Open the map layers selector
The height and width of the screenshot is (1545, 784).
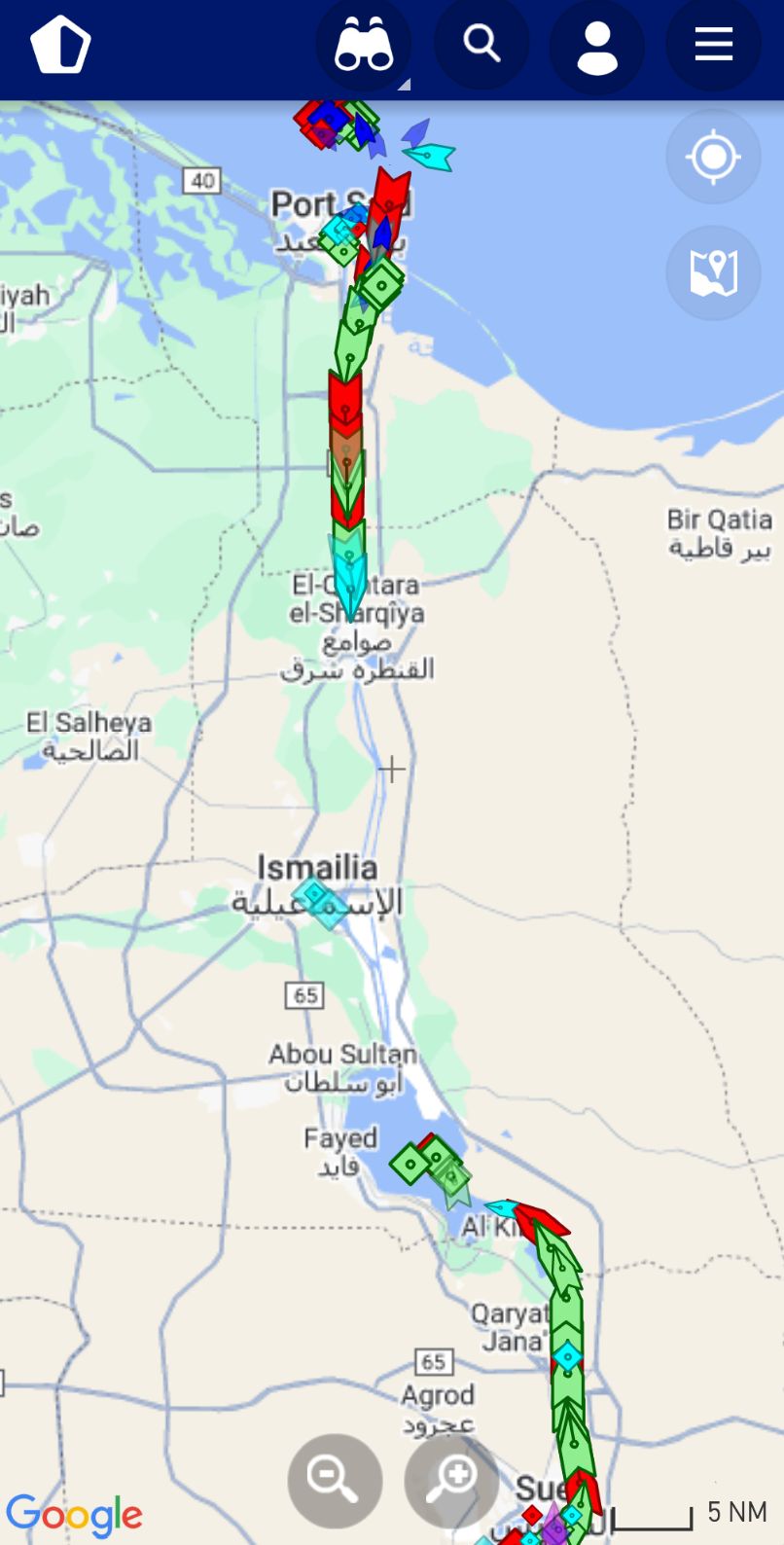pos(713,273)
